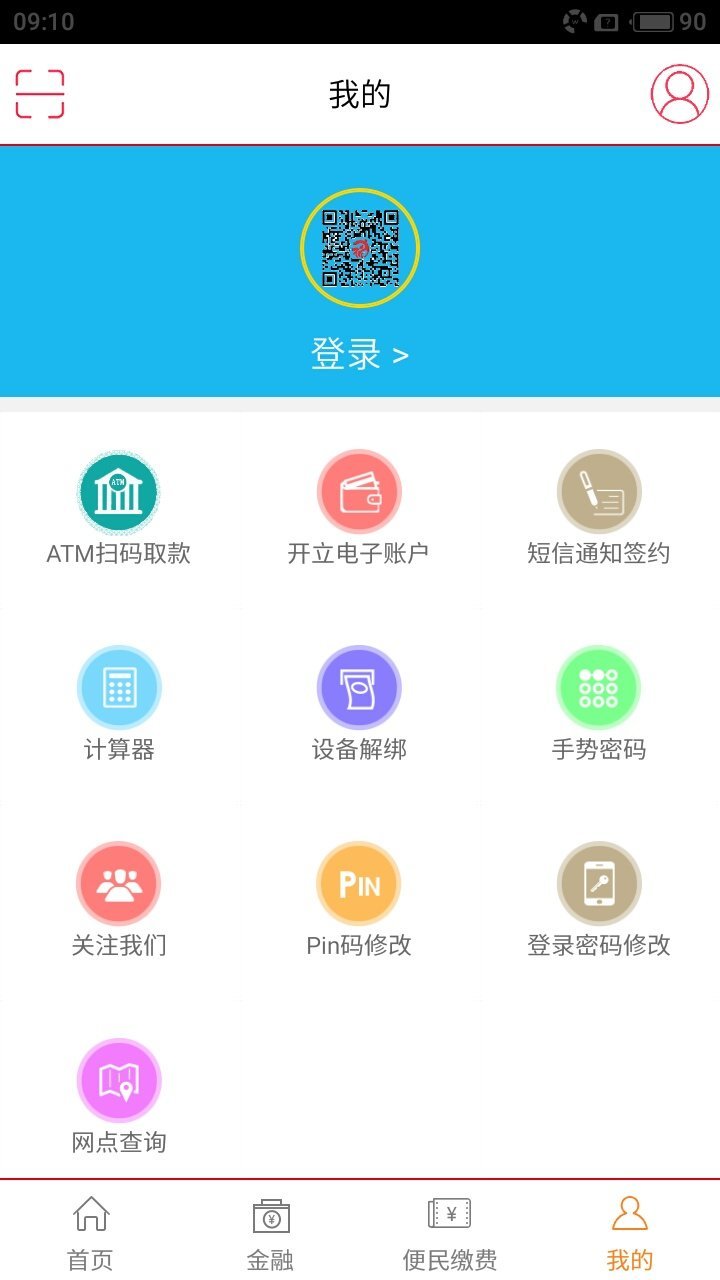Screen dimensions: 720x1280
Task: Select the 我的 tab
Action: [630, 1232]
